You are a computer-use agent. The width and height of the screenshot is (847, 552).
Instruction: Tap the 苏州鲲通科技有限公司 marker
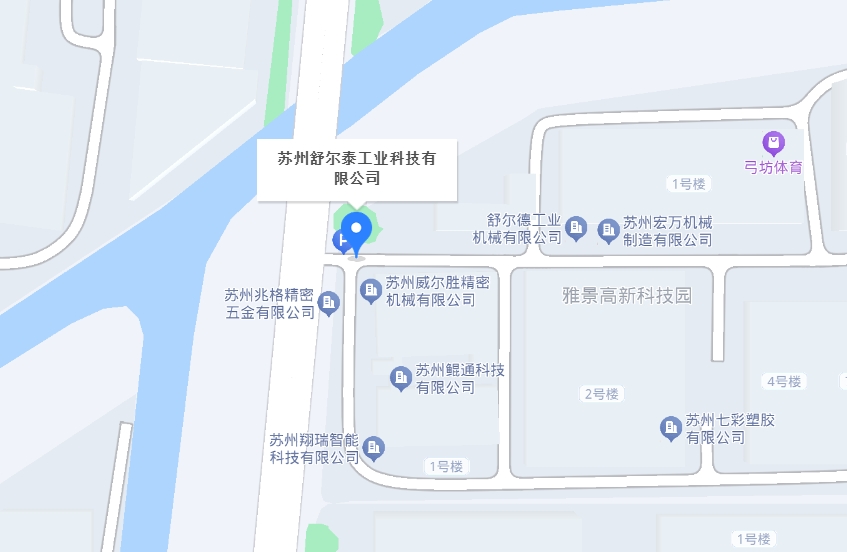[401, 378]
